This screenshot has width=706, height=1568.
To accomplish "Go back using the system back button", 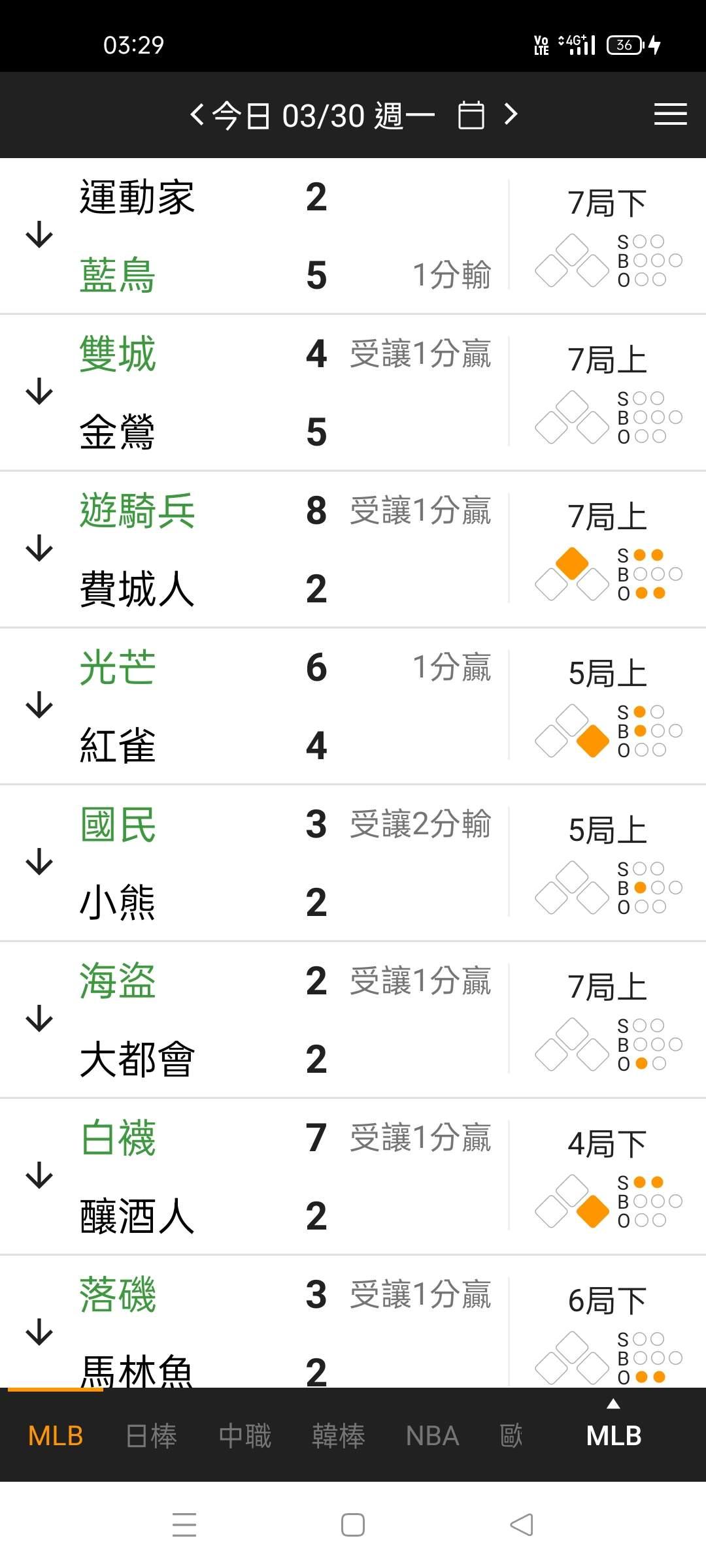I will point(522,1525).
